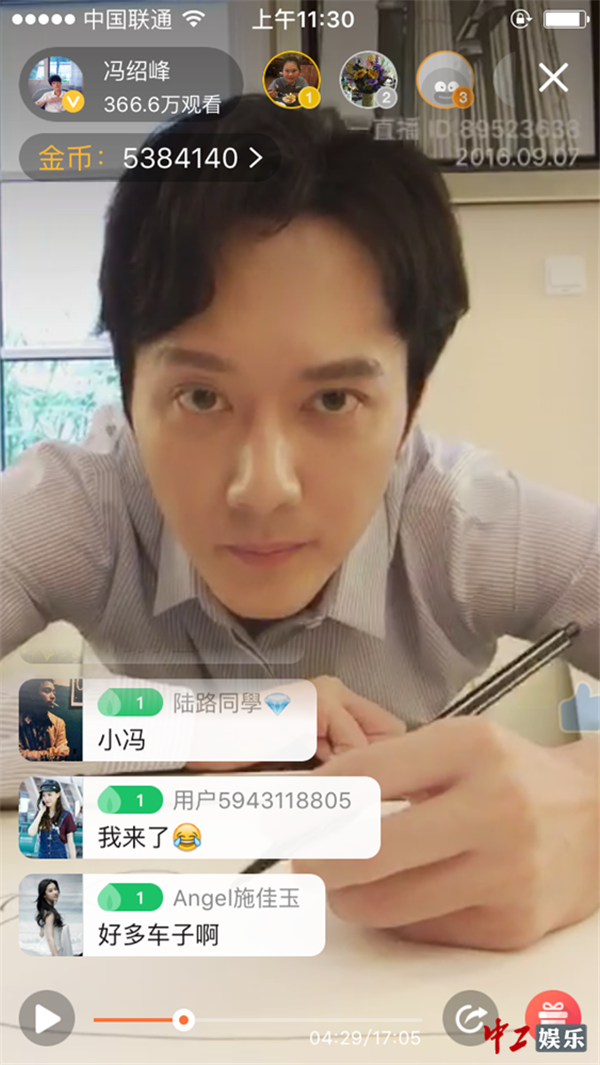Viewport: 600px width, 1065px height.
Task: View the top-ranked viewer's avatar
Action: [291, 80]
